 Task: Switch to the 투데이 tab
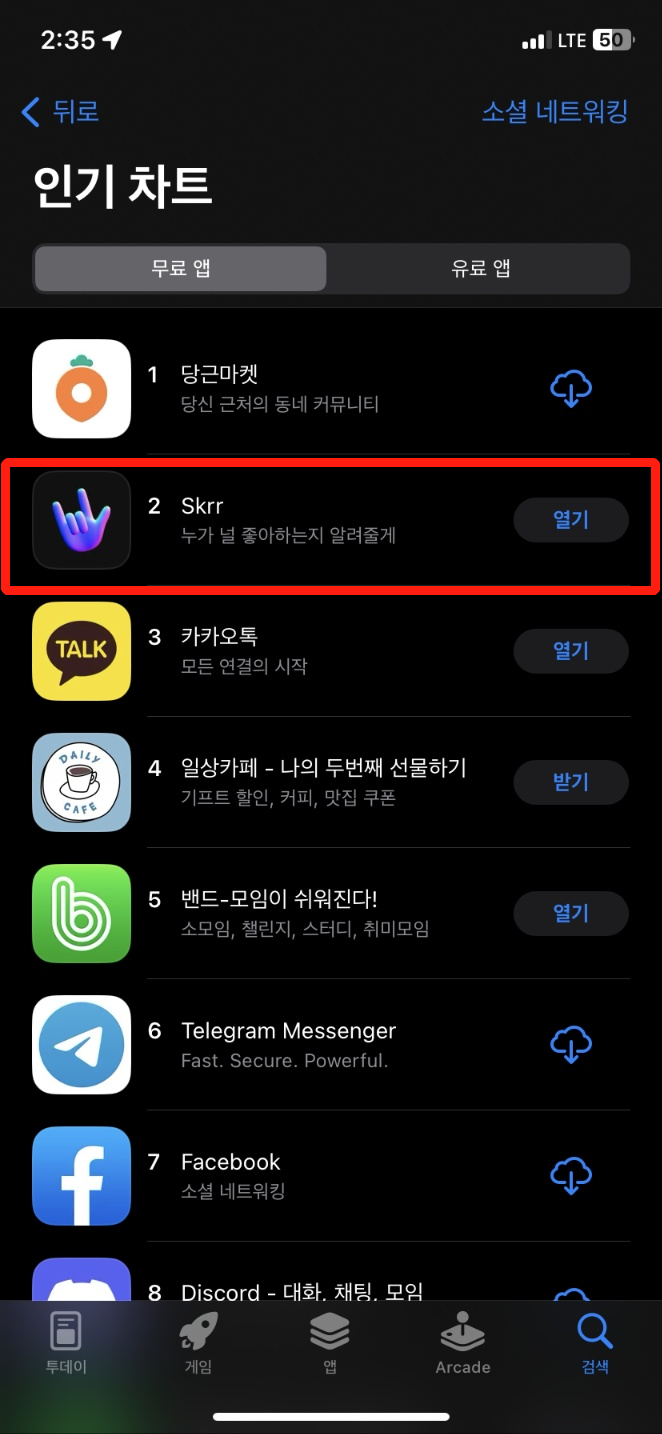pyautogui.click(x=66, y=1345)
